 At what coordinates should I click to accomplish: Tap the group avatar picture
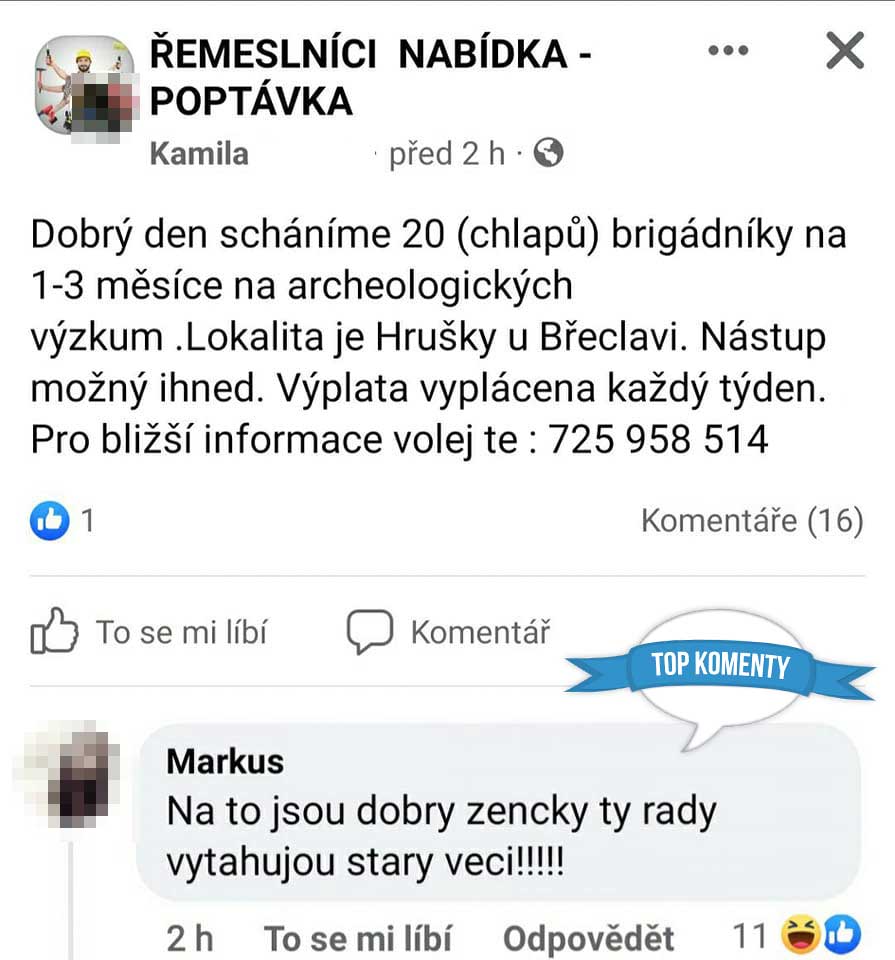tap(79, 84)
